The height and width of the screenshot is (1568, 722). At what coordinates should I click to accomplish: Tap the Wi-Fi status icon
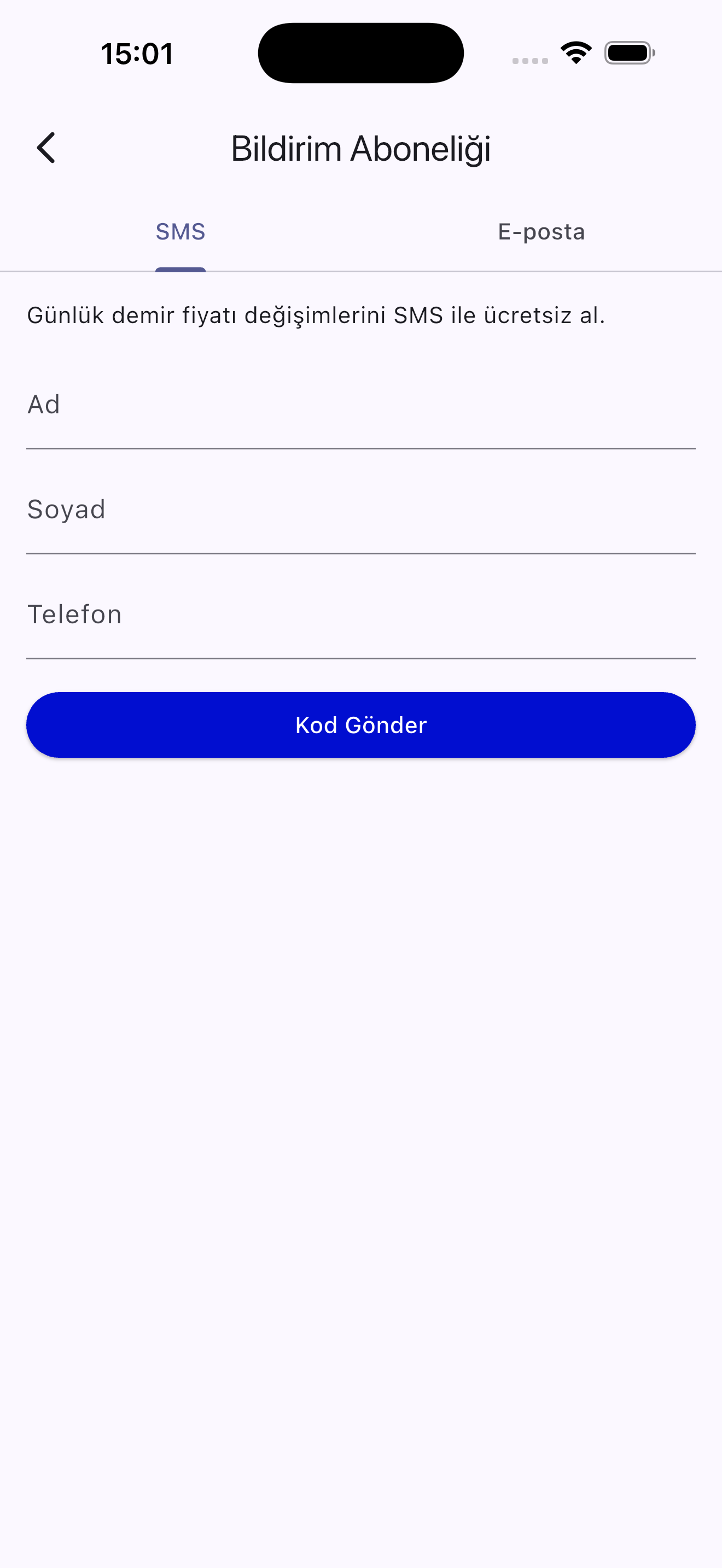575,52
